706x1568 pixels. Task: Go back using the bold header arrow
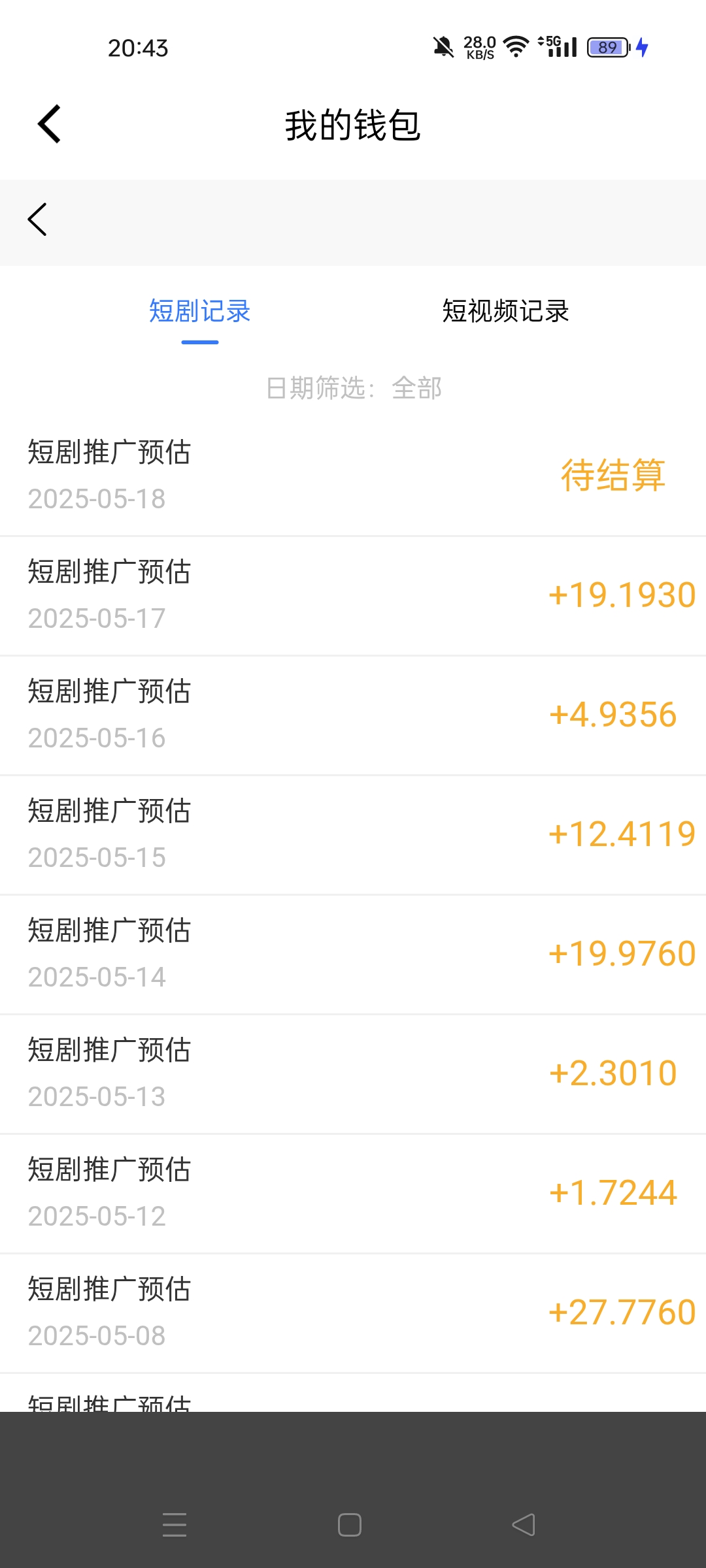click(49, 124)
